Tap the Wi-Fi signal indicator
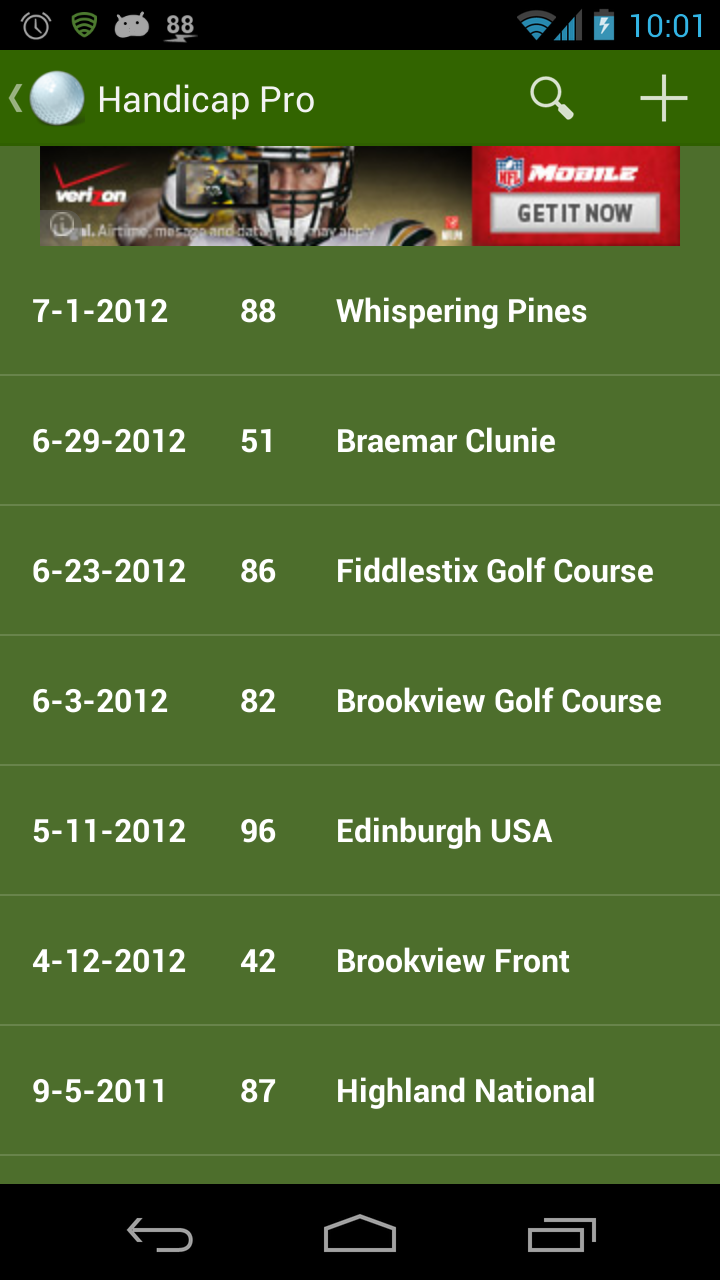Image resolution: width=720 pixels, height=1280 pixels. (x=538, y=24)
